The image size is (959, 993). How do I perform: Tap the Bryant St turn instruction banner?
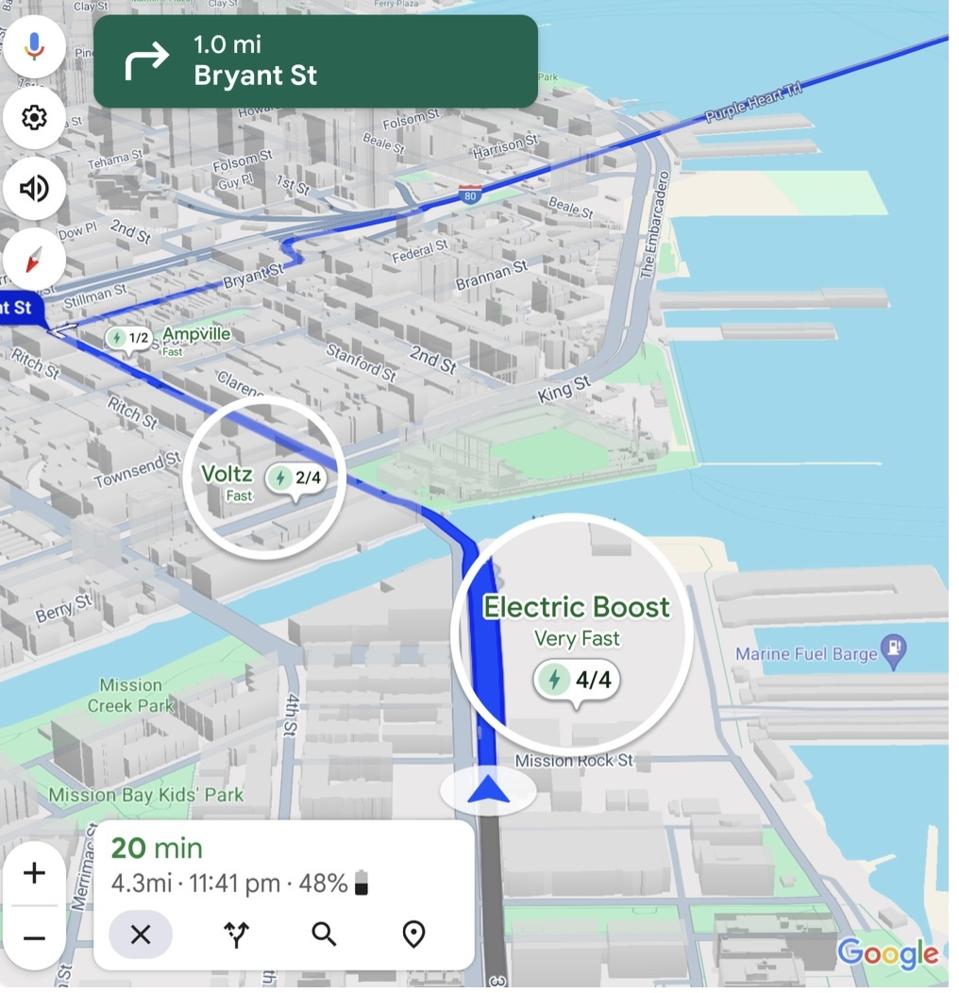click(316, 60)
